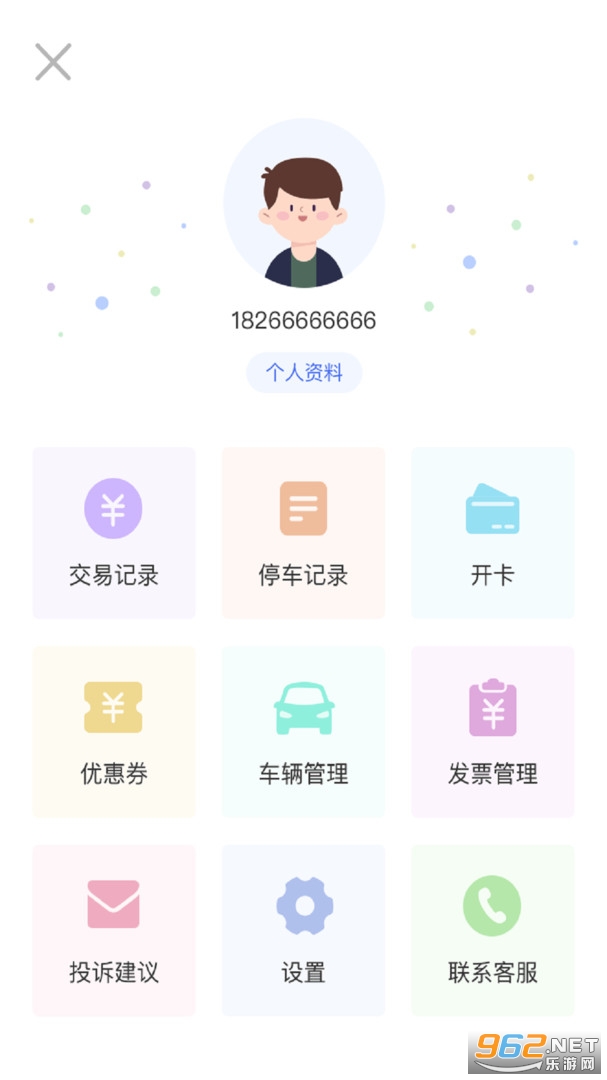Open 优惠券 coupons
This screenshot has height=1080, width=607.
(114, 732)
